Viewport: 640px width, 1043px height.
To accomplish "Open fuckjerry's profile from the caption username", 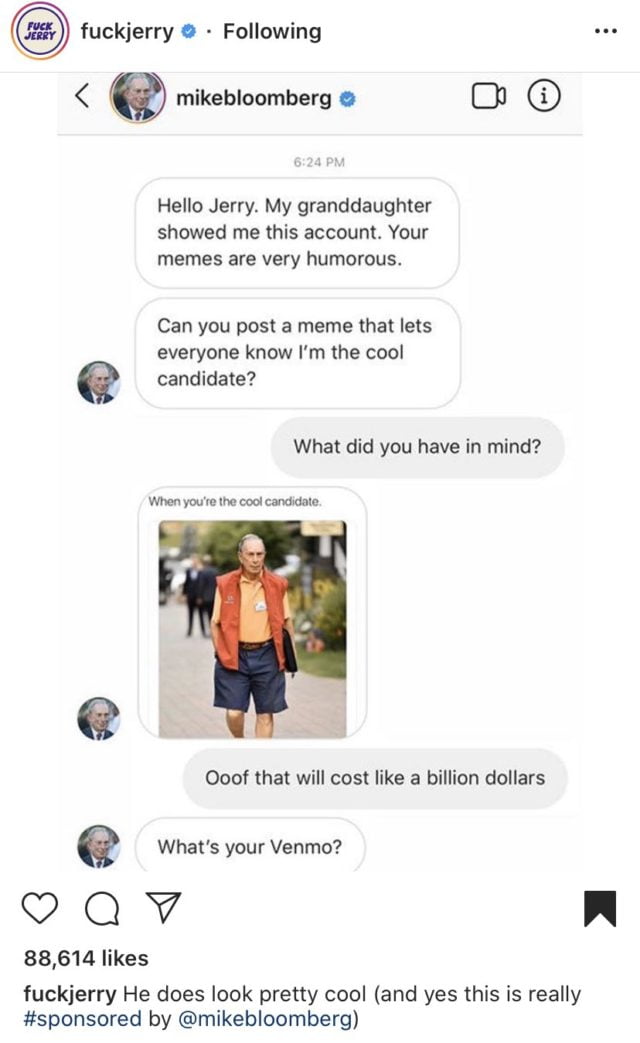I will coord(69,994).
